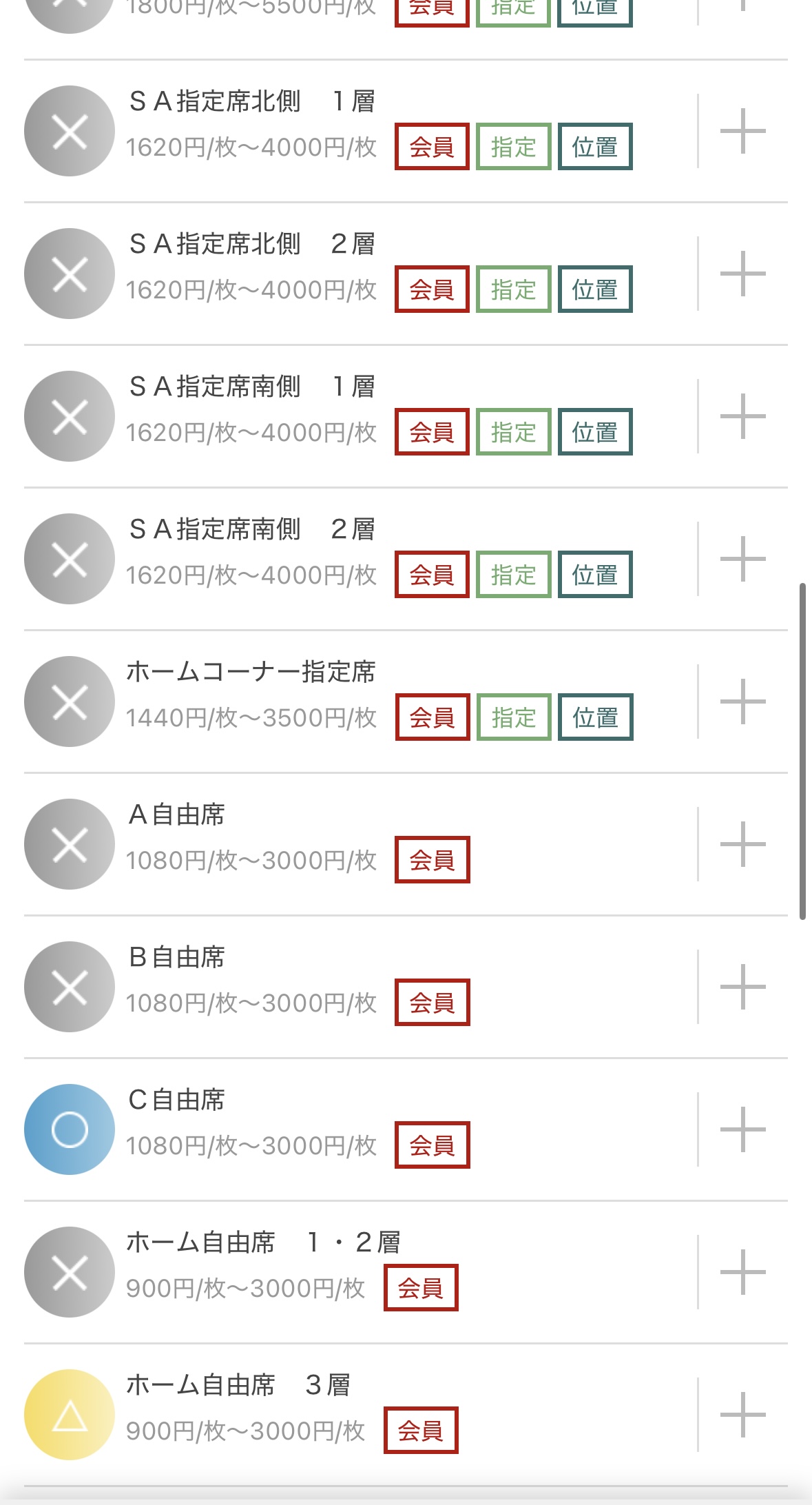Expand the Ａ自由席 ticket options
Viewport: 812px width, 1505px height.
742,844
